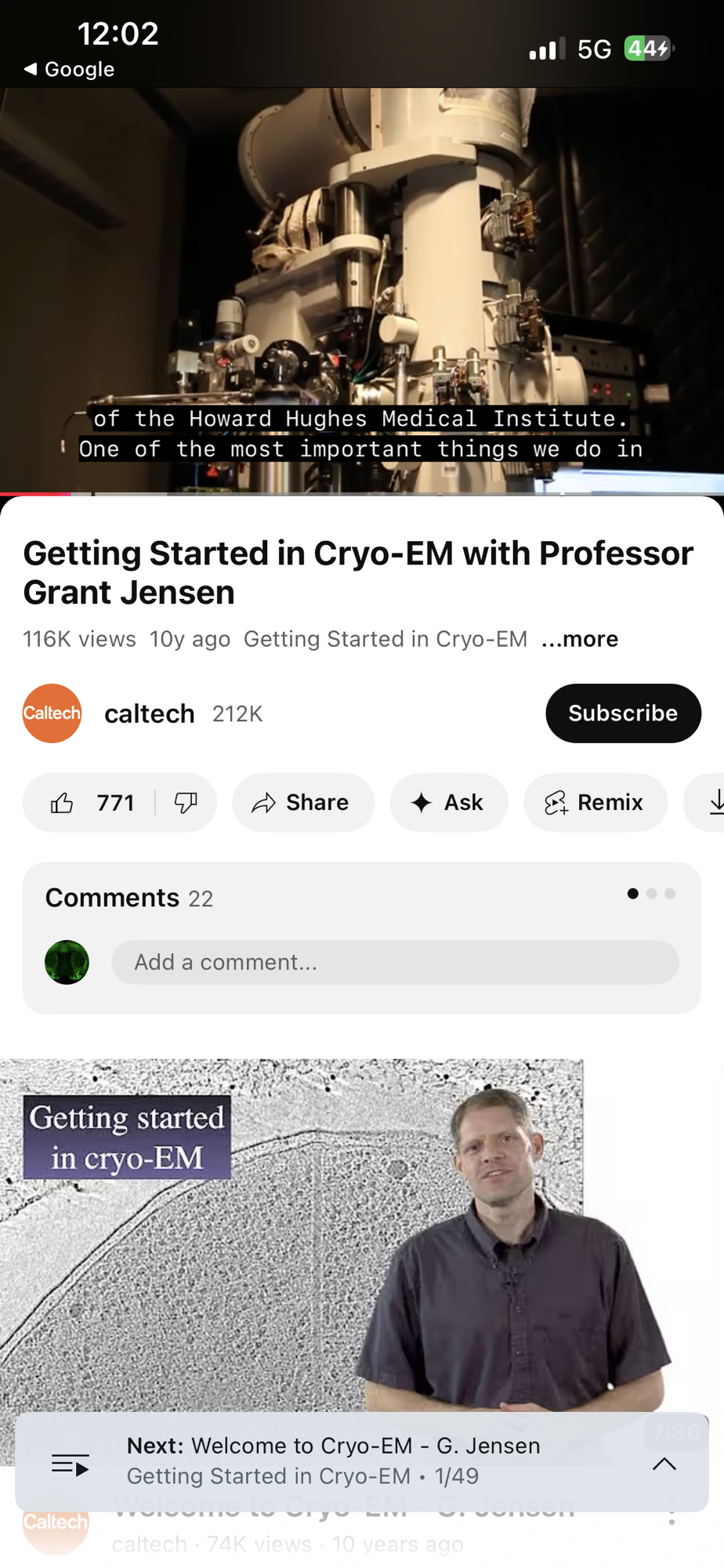This screenshot has height=1568, width=724.
Task: Dislike this video
Action: [x=186, y=803]
